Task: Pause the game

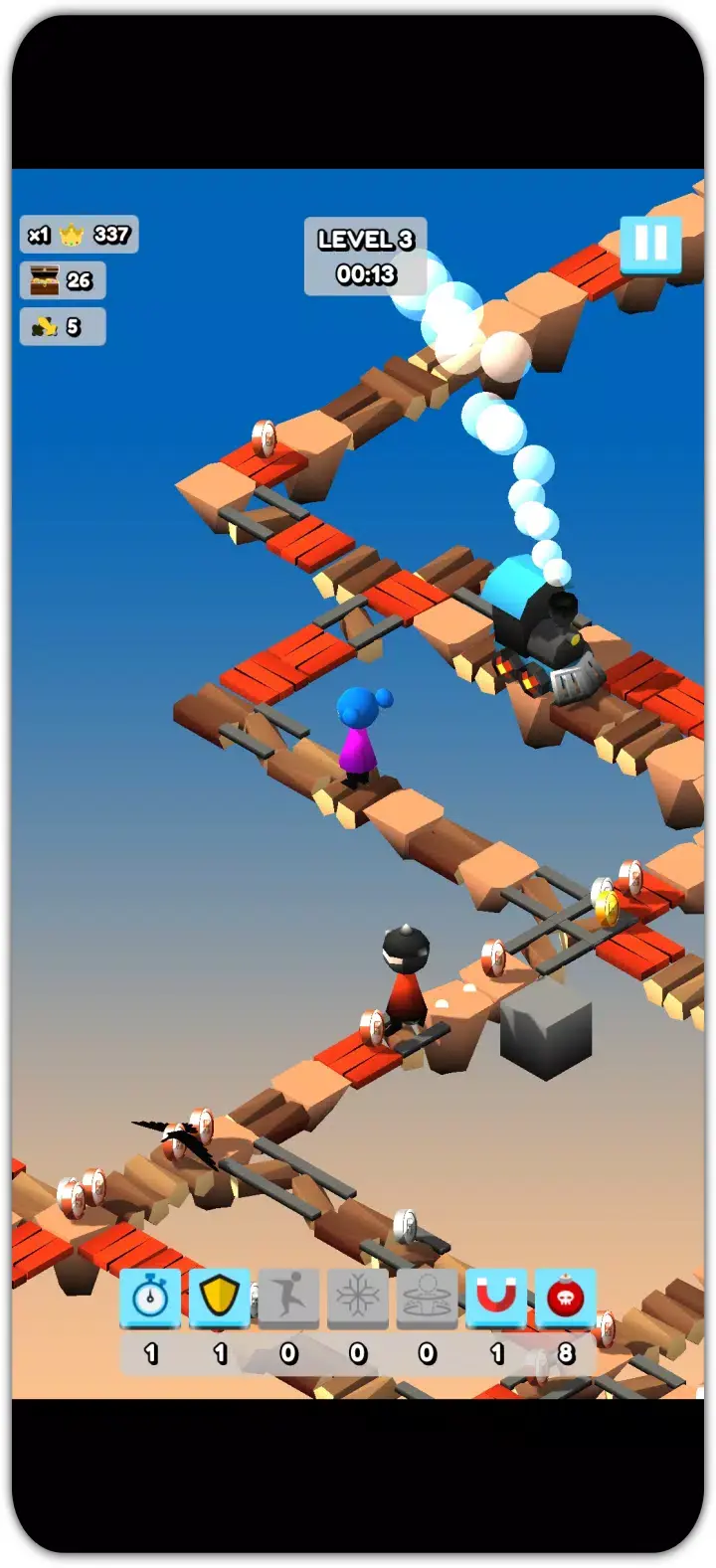Action: click(650, 243)
